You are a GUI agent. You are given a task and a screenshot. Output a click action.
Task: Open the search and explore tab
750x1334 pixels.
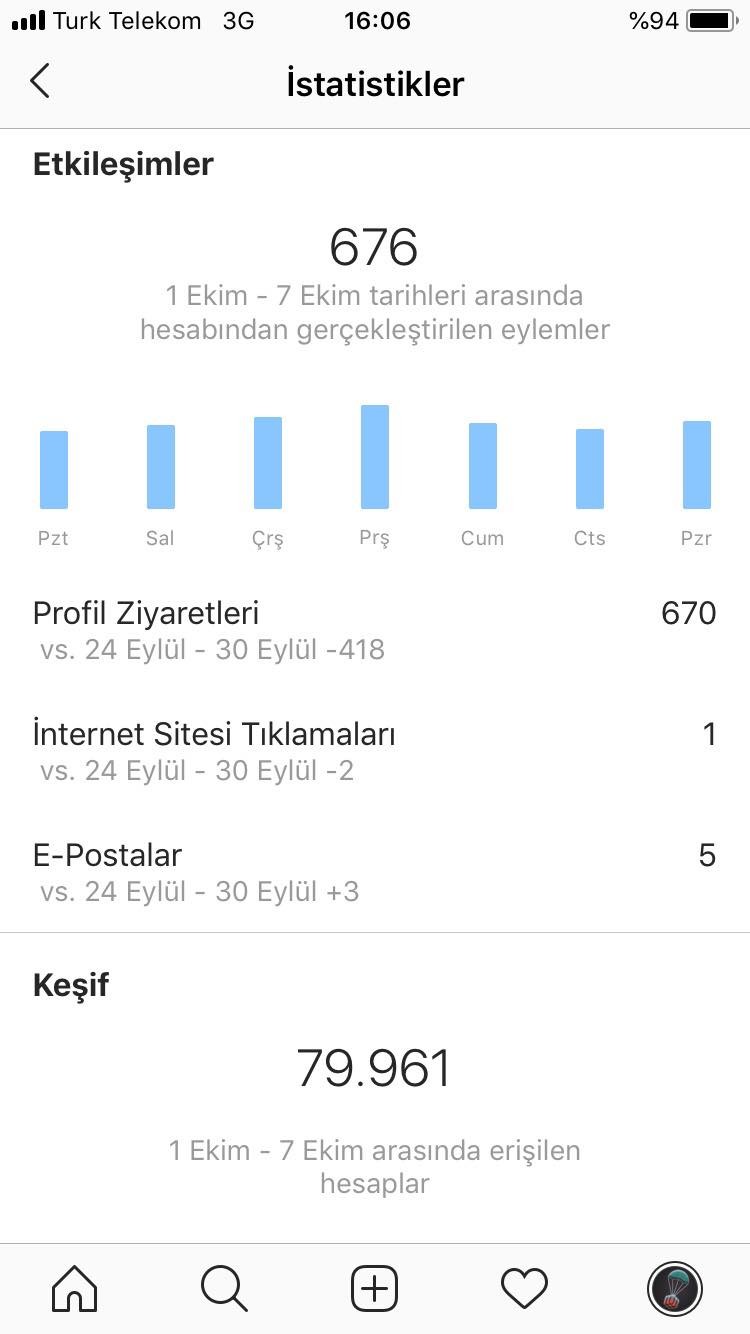pyautogui.click(x=224, y=1288)
